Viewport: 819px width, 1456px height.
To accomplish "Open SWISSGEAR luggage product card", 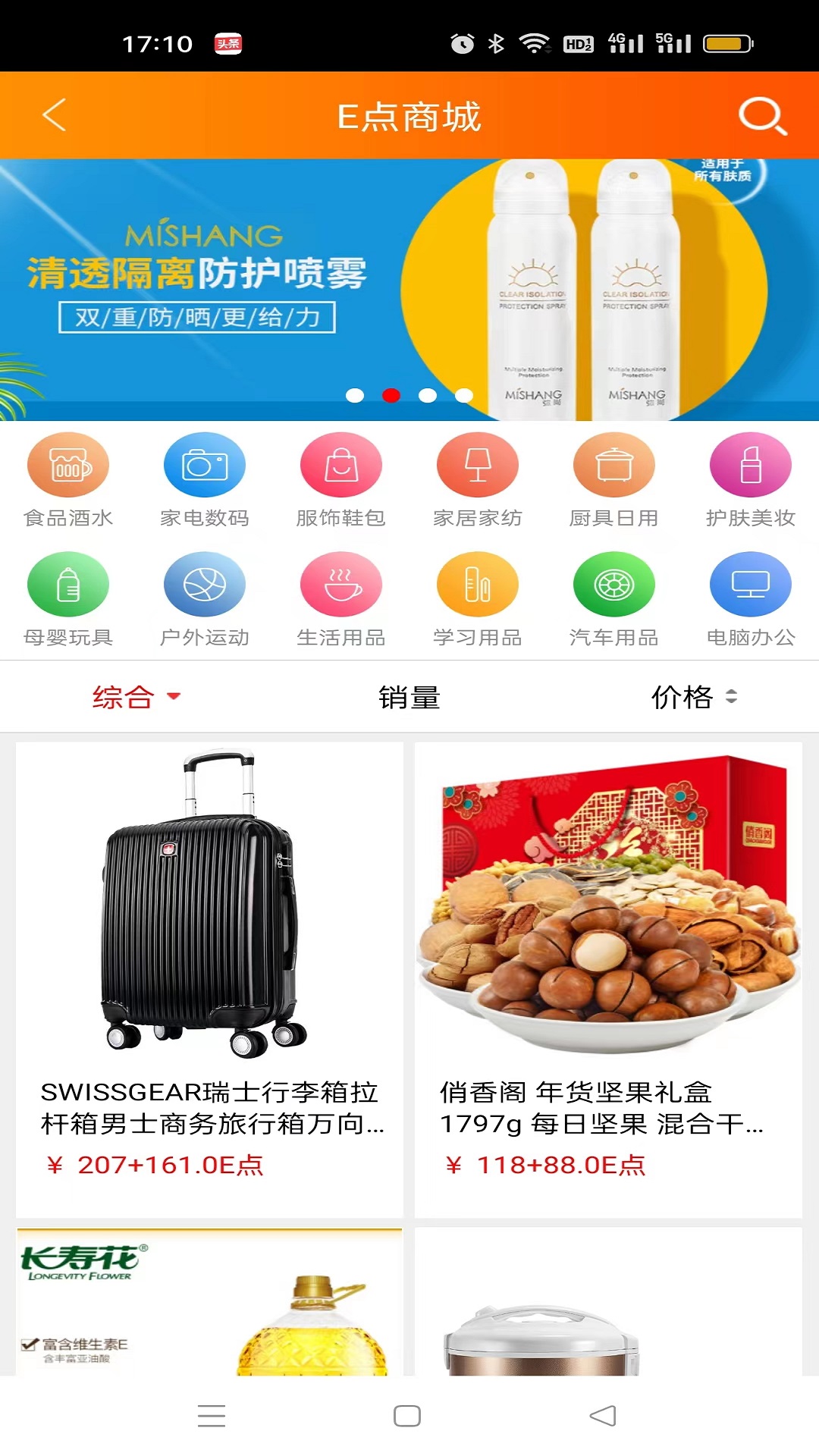I will coord(209,978).
